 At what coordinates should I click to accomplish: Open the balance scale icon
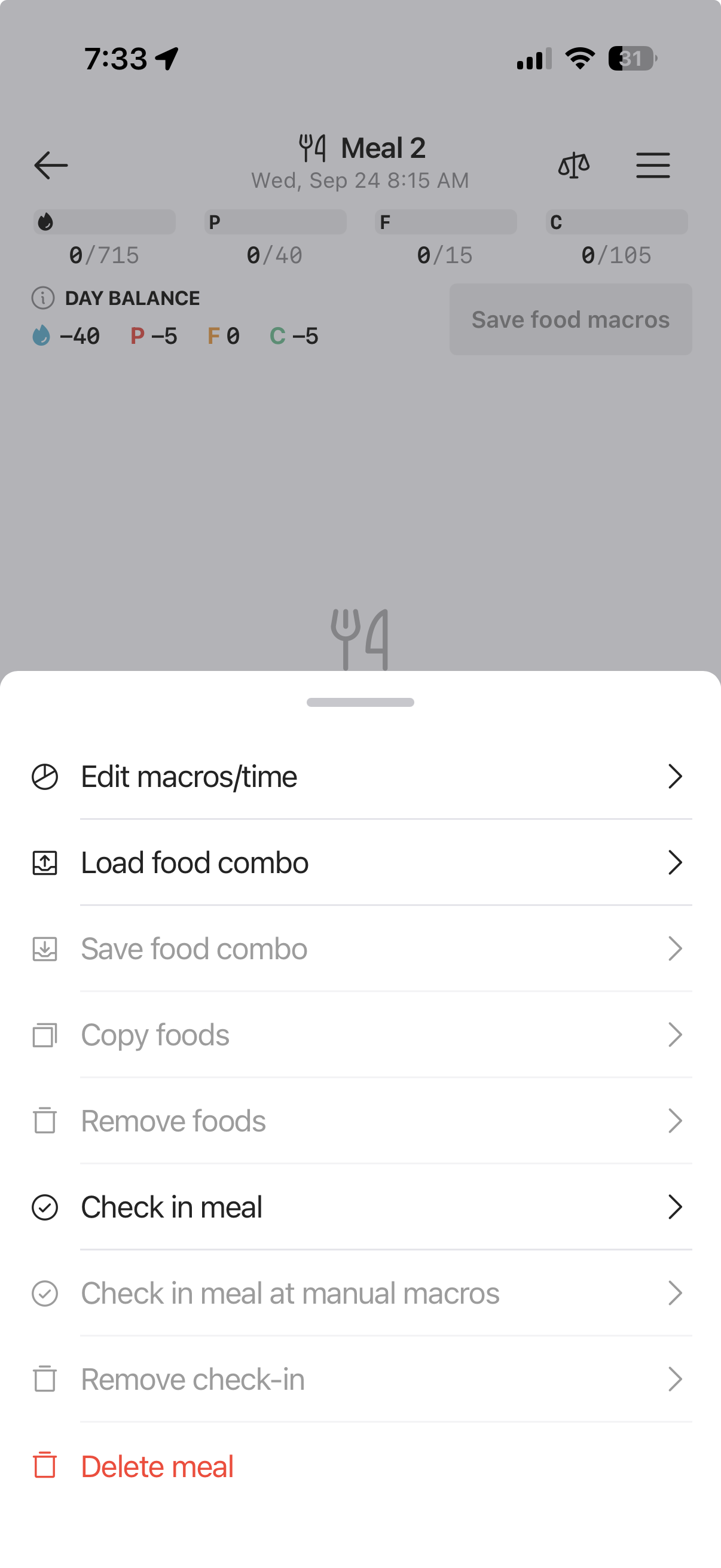pos(574,166)
